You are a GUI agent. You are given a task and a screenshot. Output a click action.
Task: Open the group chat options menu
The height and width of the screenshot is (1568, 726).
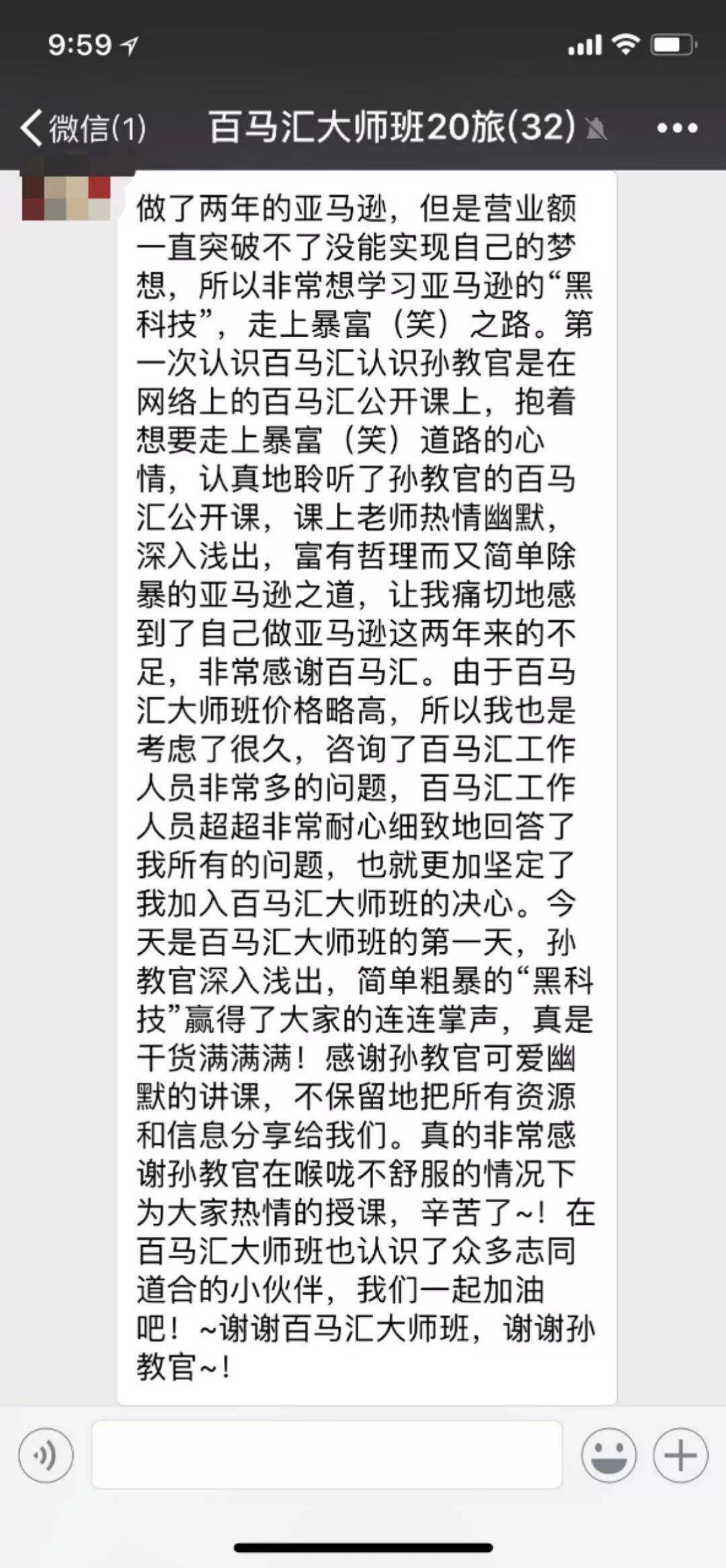[x=677, y=128]
